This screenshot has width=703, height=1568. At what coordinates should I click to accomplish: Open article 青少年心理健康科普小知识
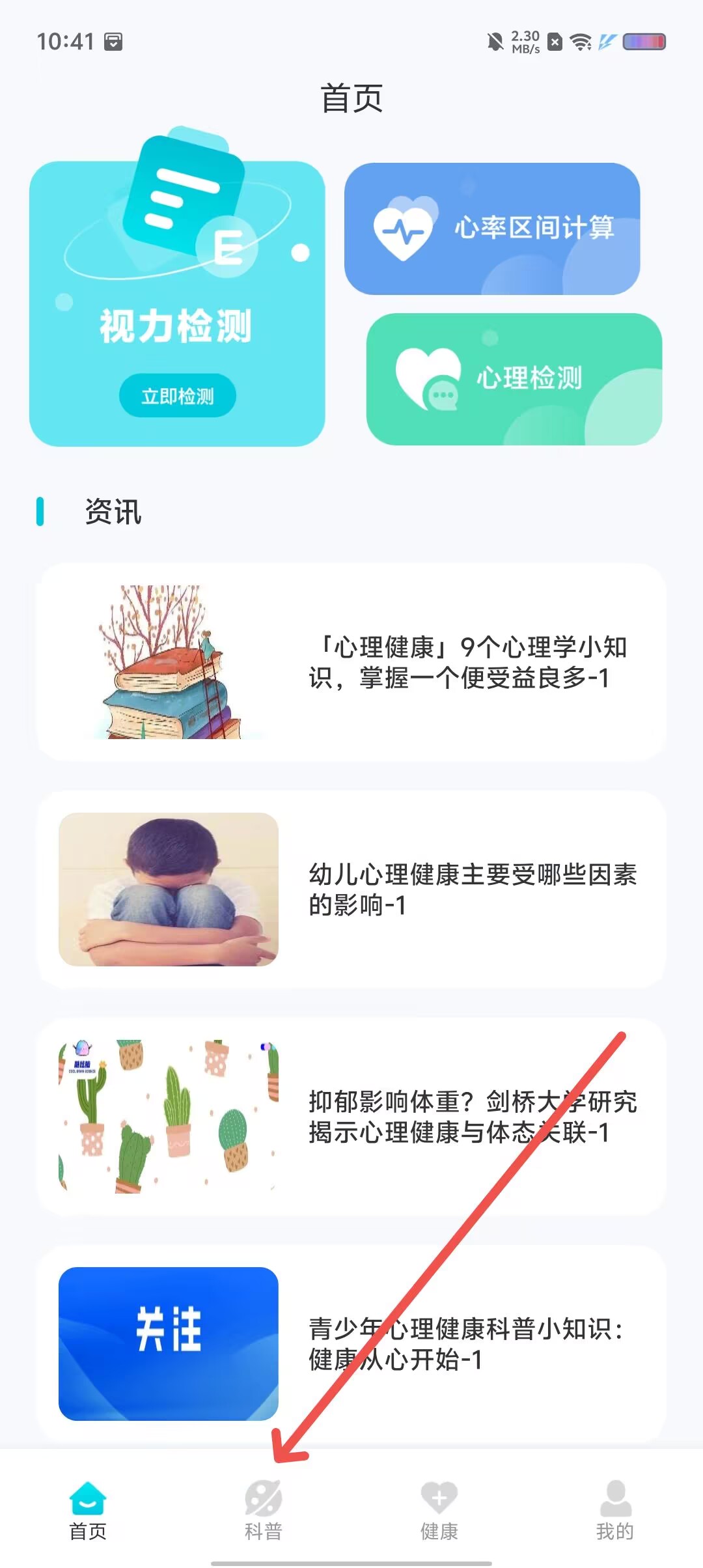351,1344
